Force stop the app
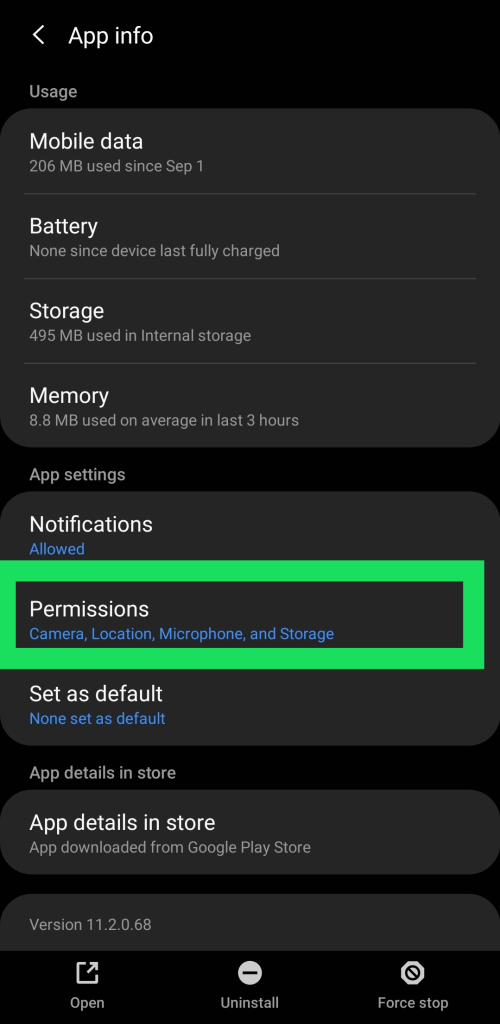The width and height of the screenshot is (500, 1024). 413,985
